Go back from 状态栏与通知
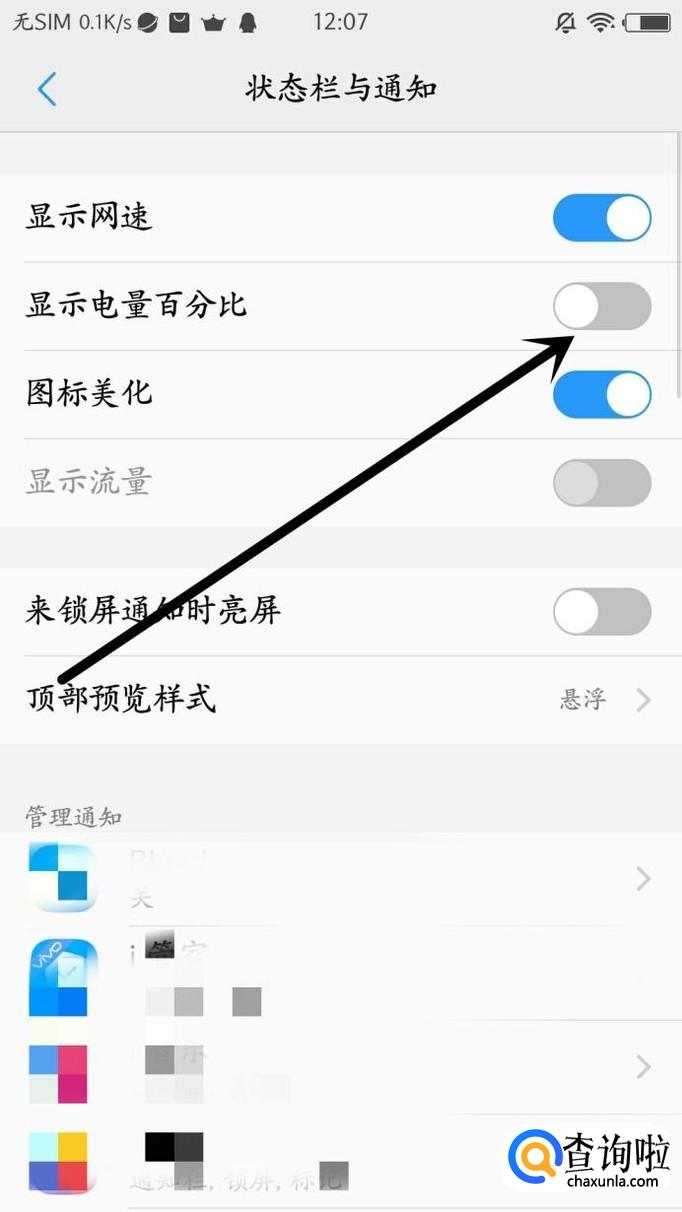This screenshot has height=1212, width=682. point(47,88)
